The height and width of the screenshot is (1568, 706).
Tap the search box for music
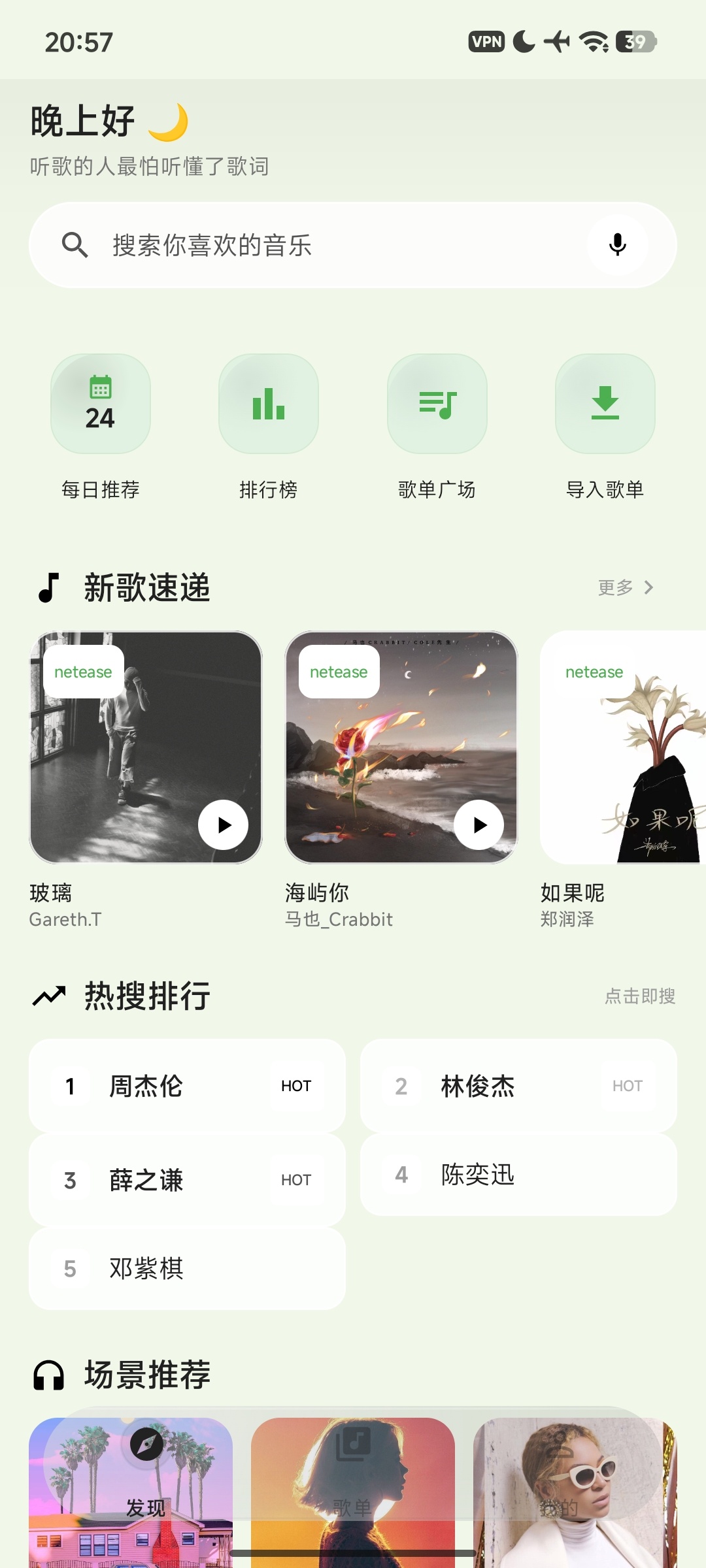tap(352, 245)
